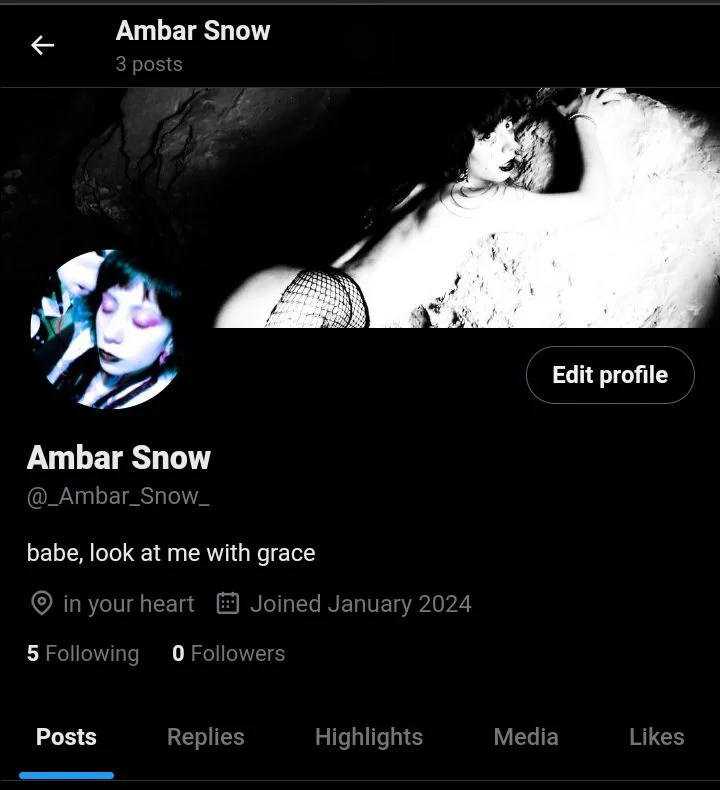Switch to the Replies tab
This screenshot has height=790, width=720.
point(205,737)
